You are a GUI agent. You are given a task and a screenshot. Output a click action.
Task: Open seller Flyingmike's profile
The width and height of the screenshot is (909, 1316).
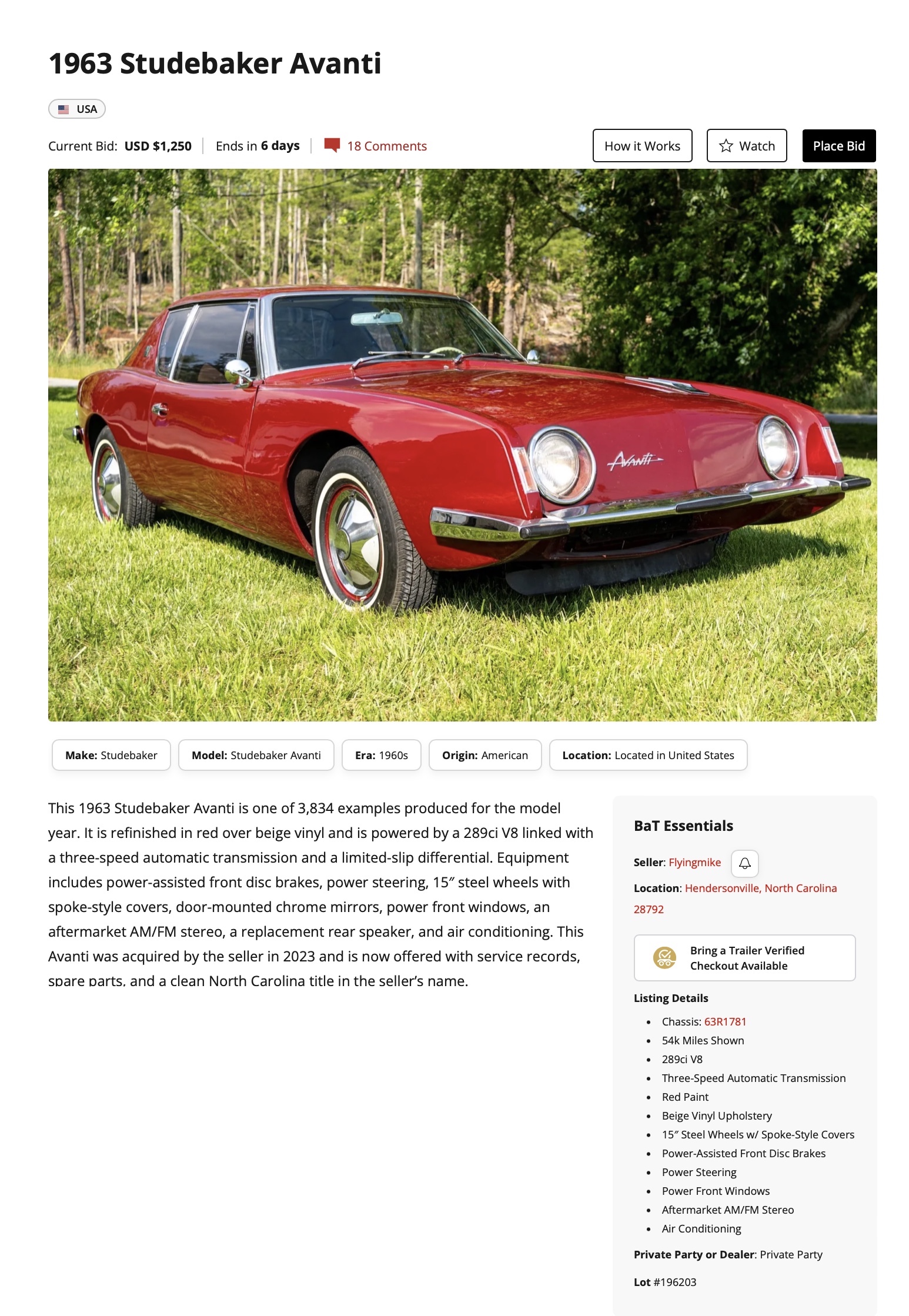[x=694, y=862]
